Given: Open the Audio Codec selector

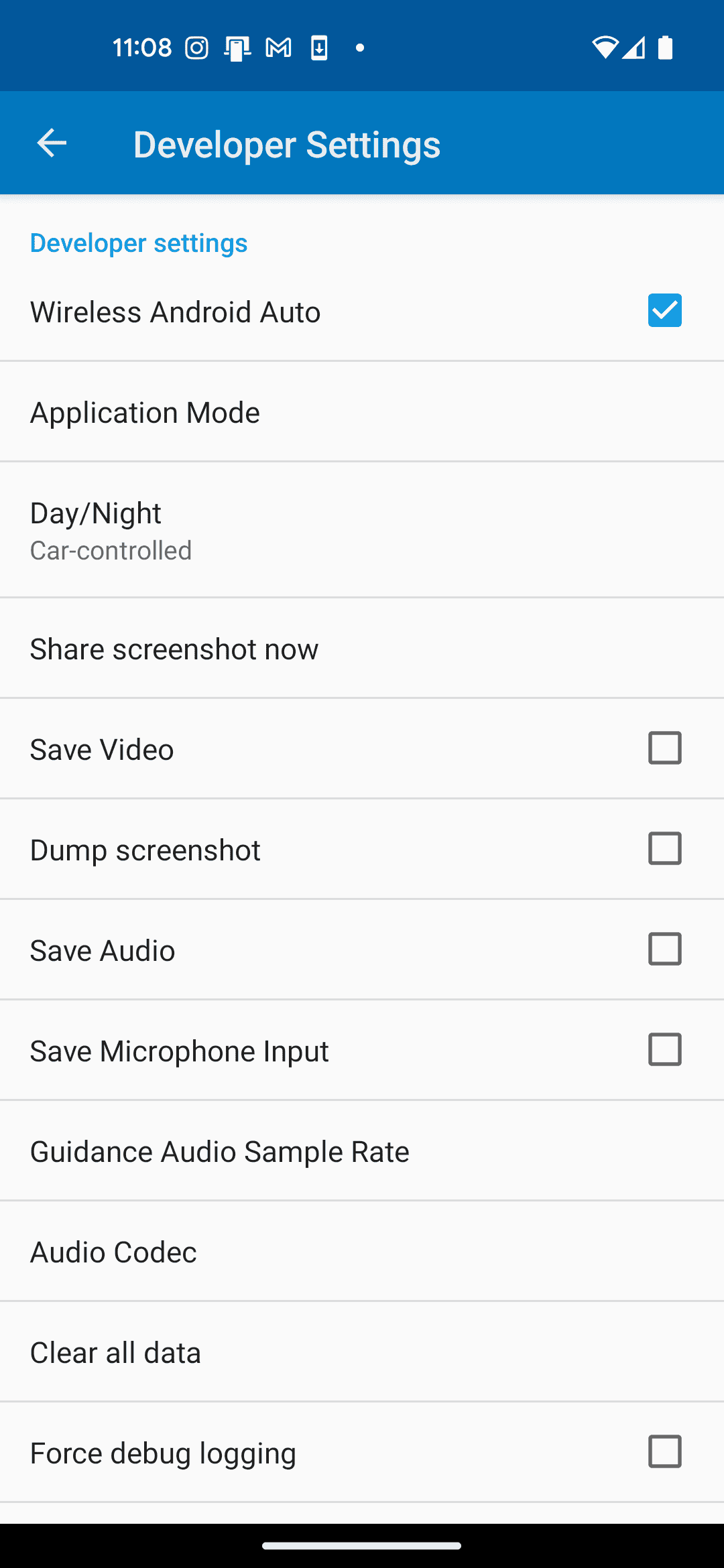Looking at the screenshot, I should tap(362, 1251).
